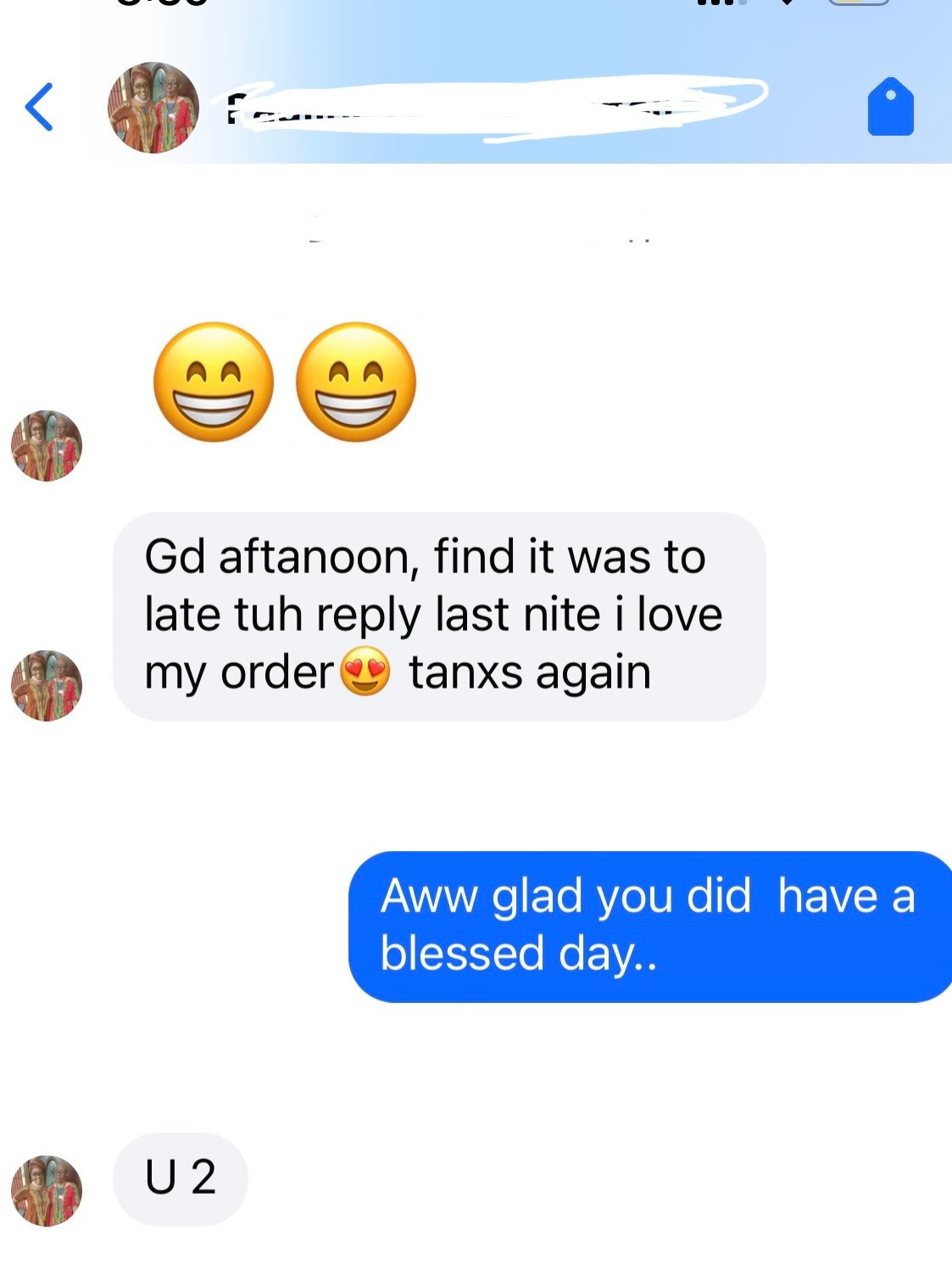Open the blue tag label icon
Viewport: 952px width, 1270px height.
pos(890,107)
